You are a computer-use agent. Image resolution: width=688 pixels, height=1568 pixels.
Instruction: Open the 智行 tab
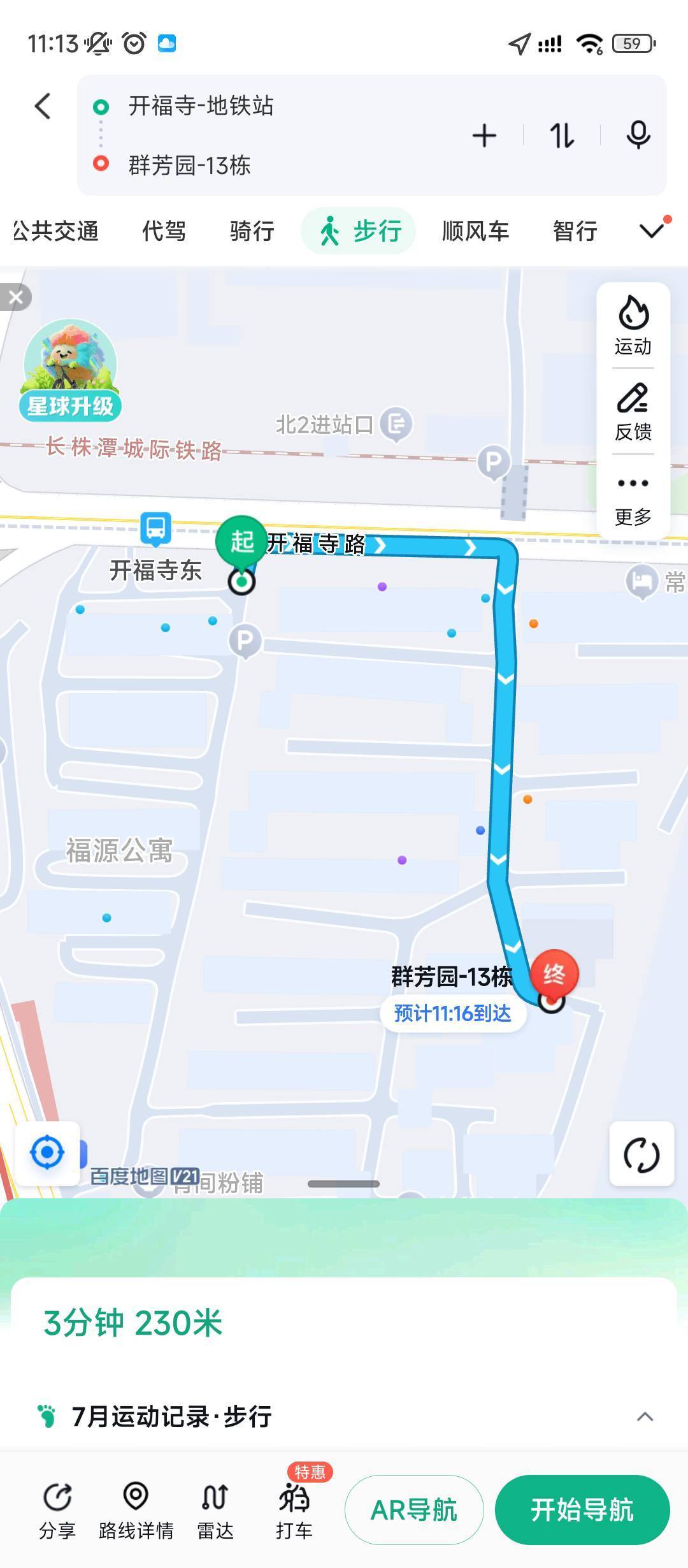pos(575,231)
